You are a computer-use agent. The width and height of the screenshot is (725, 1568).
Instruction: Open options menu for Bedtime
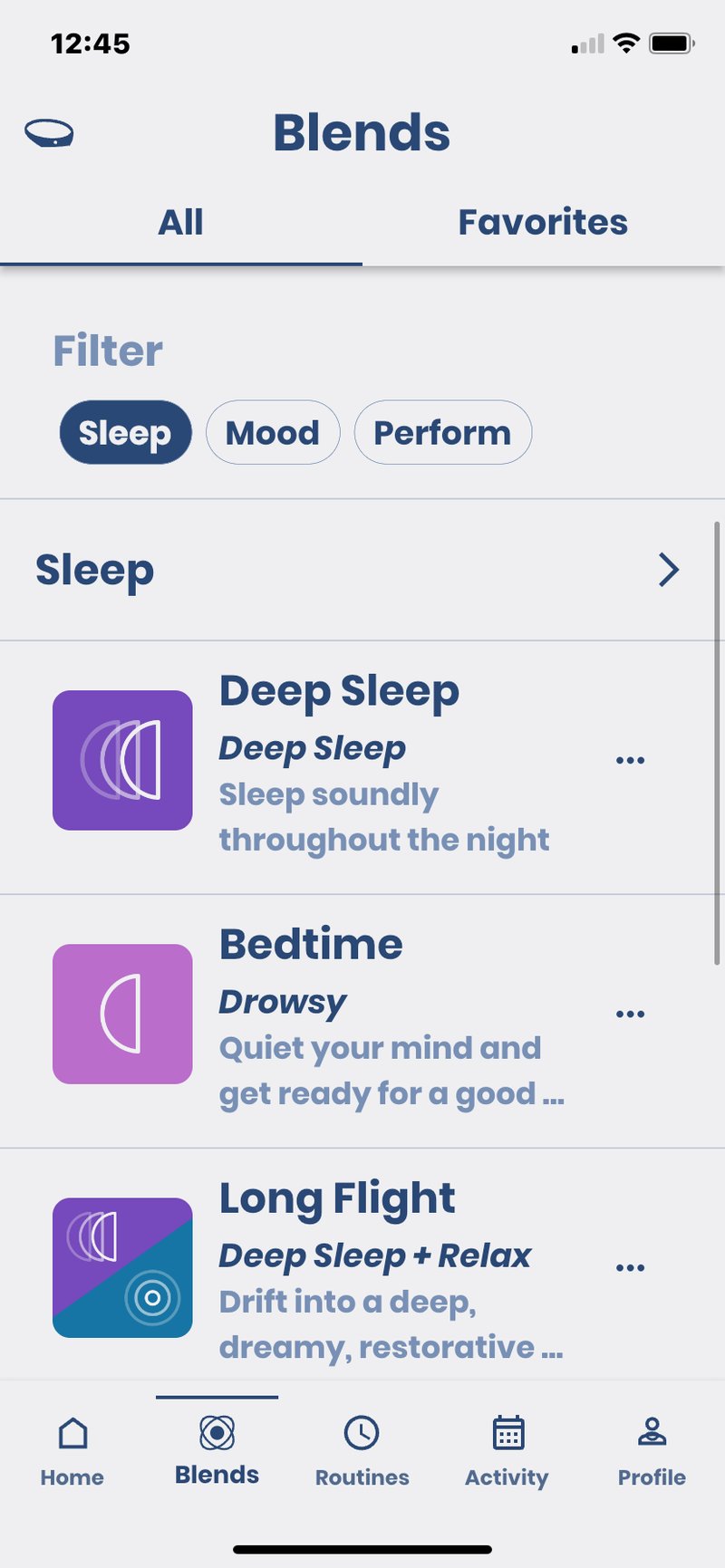[630, 1013]
